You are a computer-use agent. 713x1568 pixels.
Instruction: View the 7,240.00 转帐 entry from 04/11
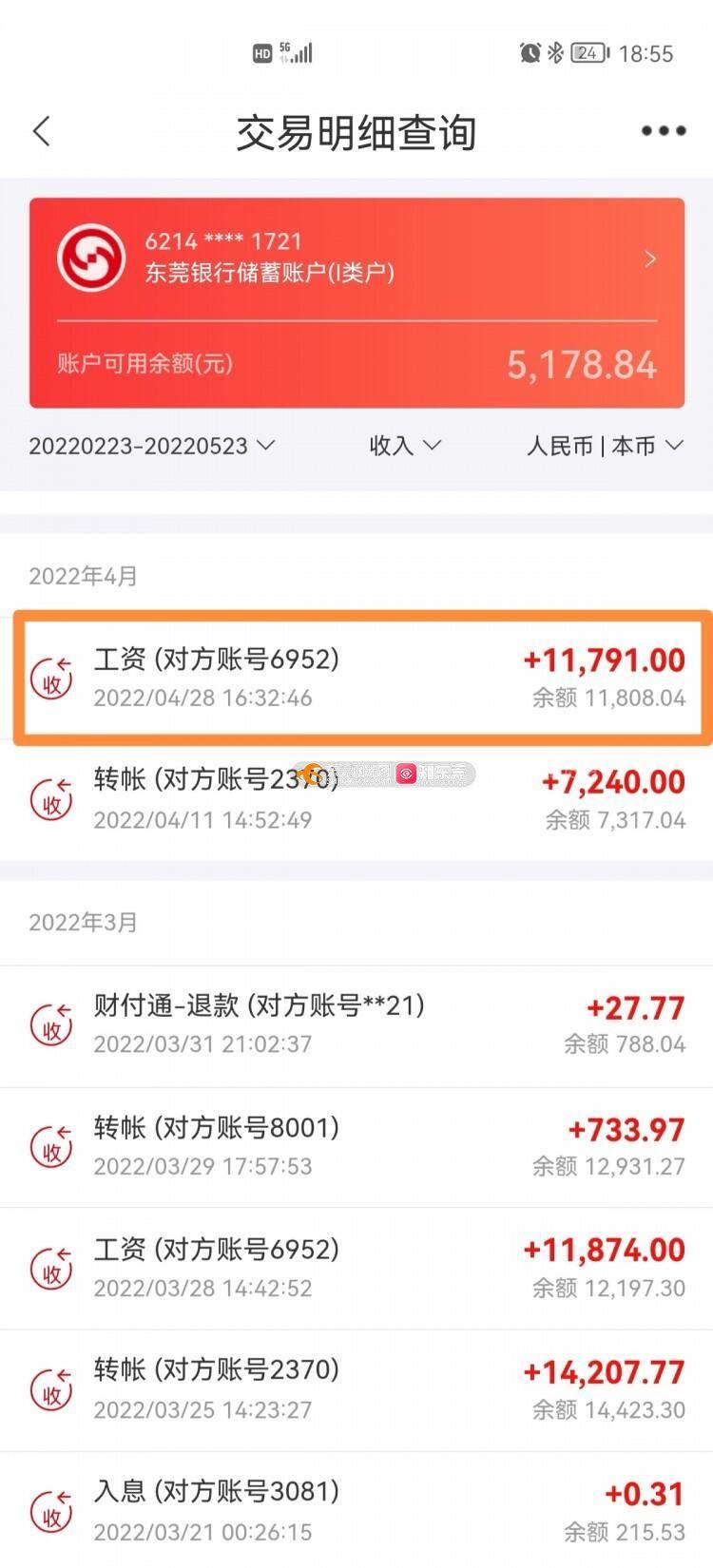(x=356, y=798)
